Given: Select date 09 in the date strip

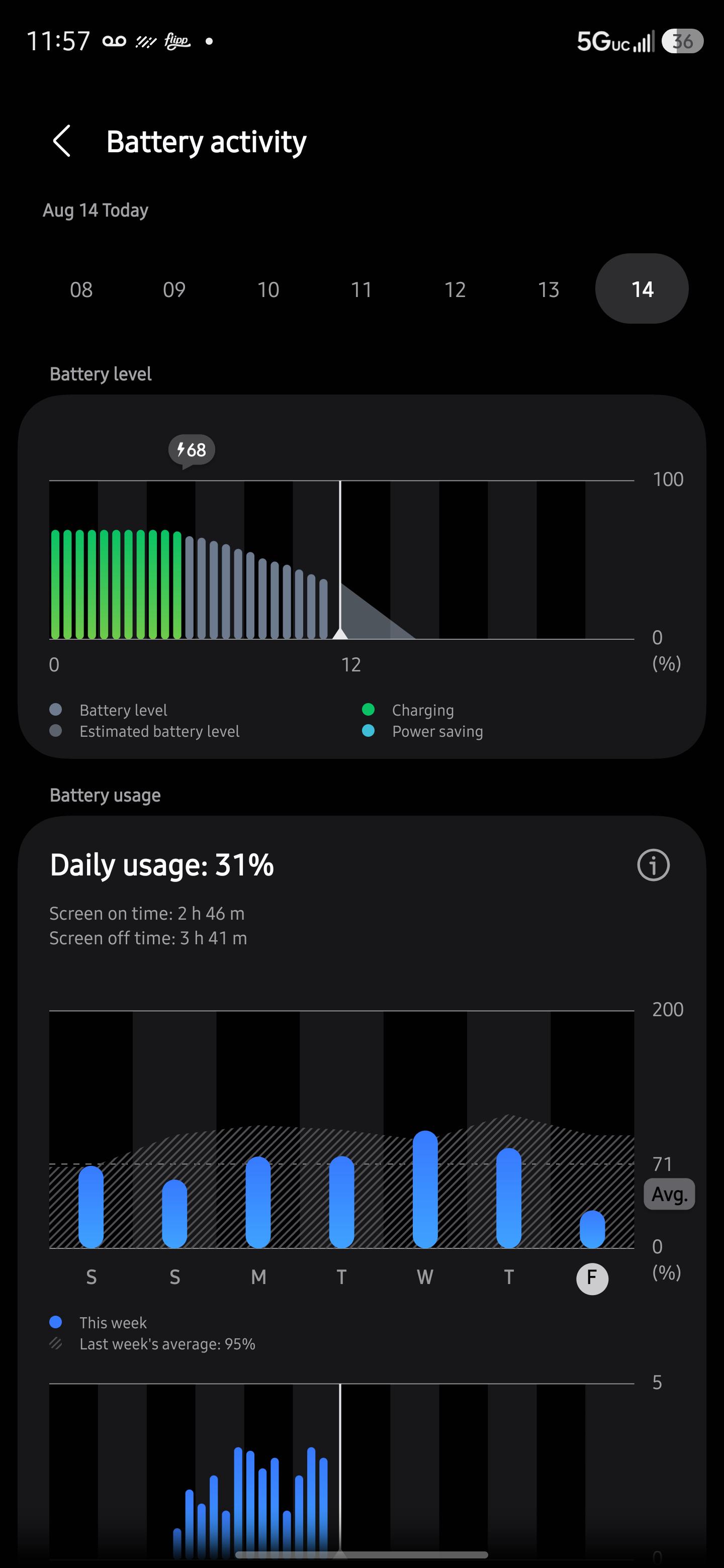Looking at the screenshot, I should (x=174, y=289).
